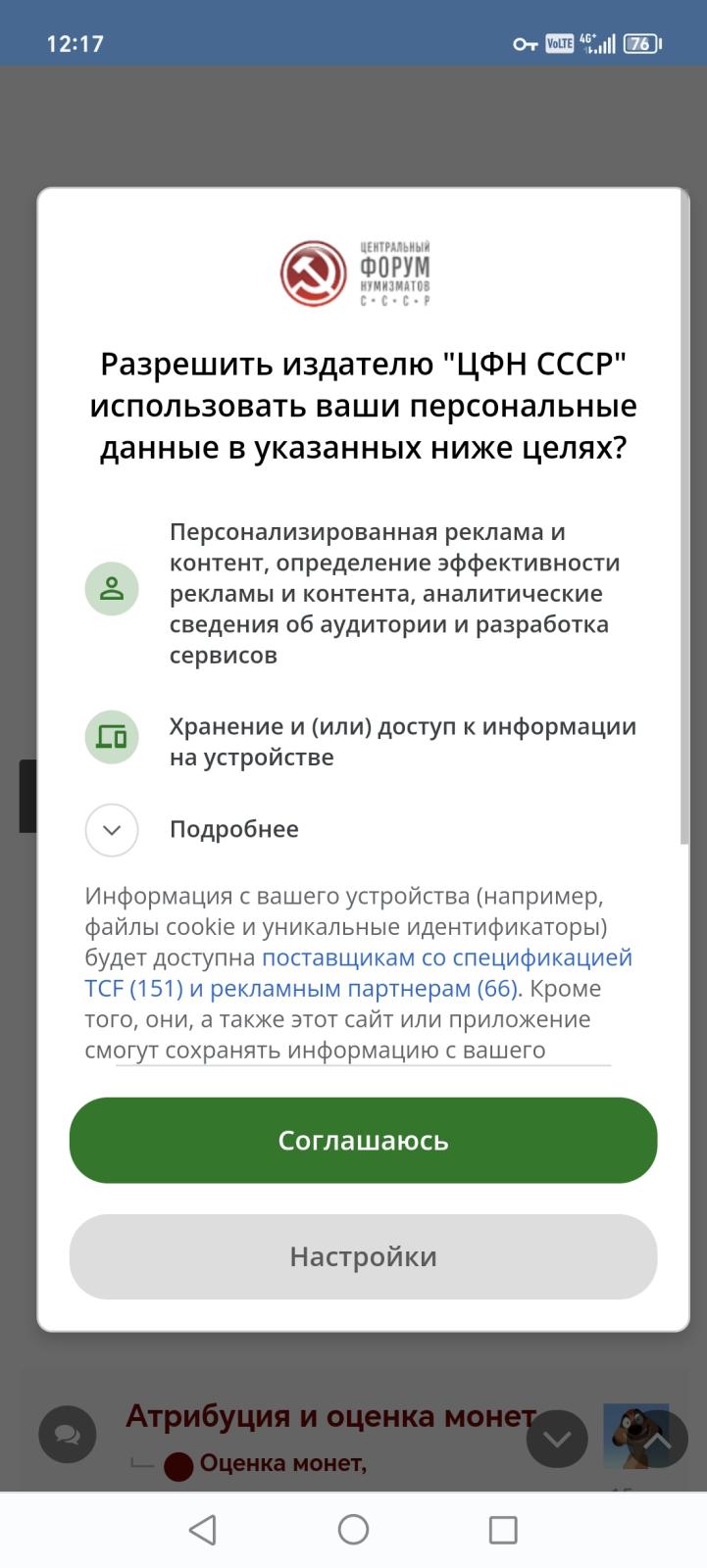Go back with the system back button
The width and height of the screenshot is (707, 1568).
click(202, 1530)
